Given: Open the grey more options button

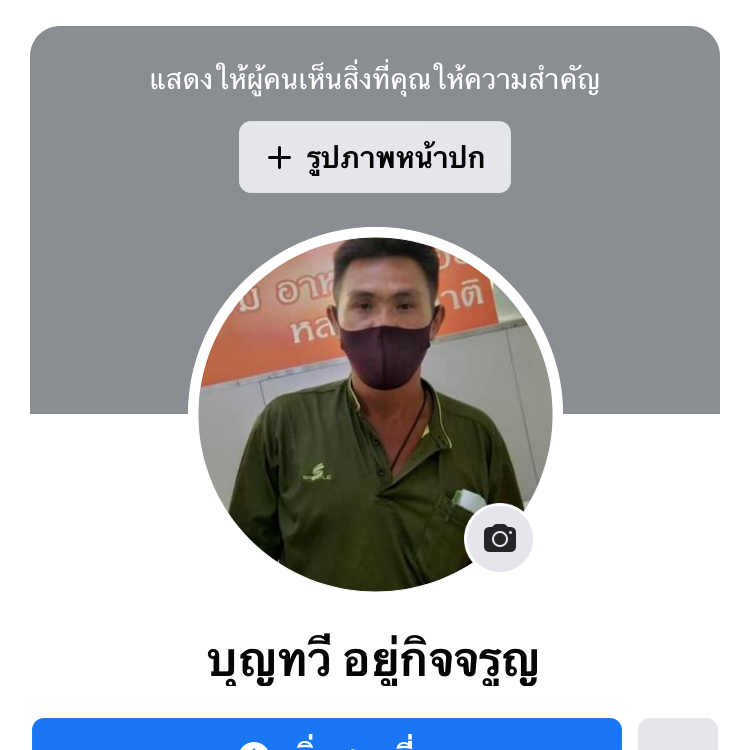Looking at the screenshot, I should [x=677, y=736].
